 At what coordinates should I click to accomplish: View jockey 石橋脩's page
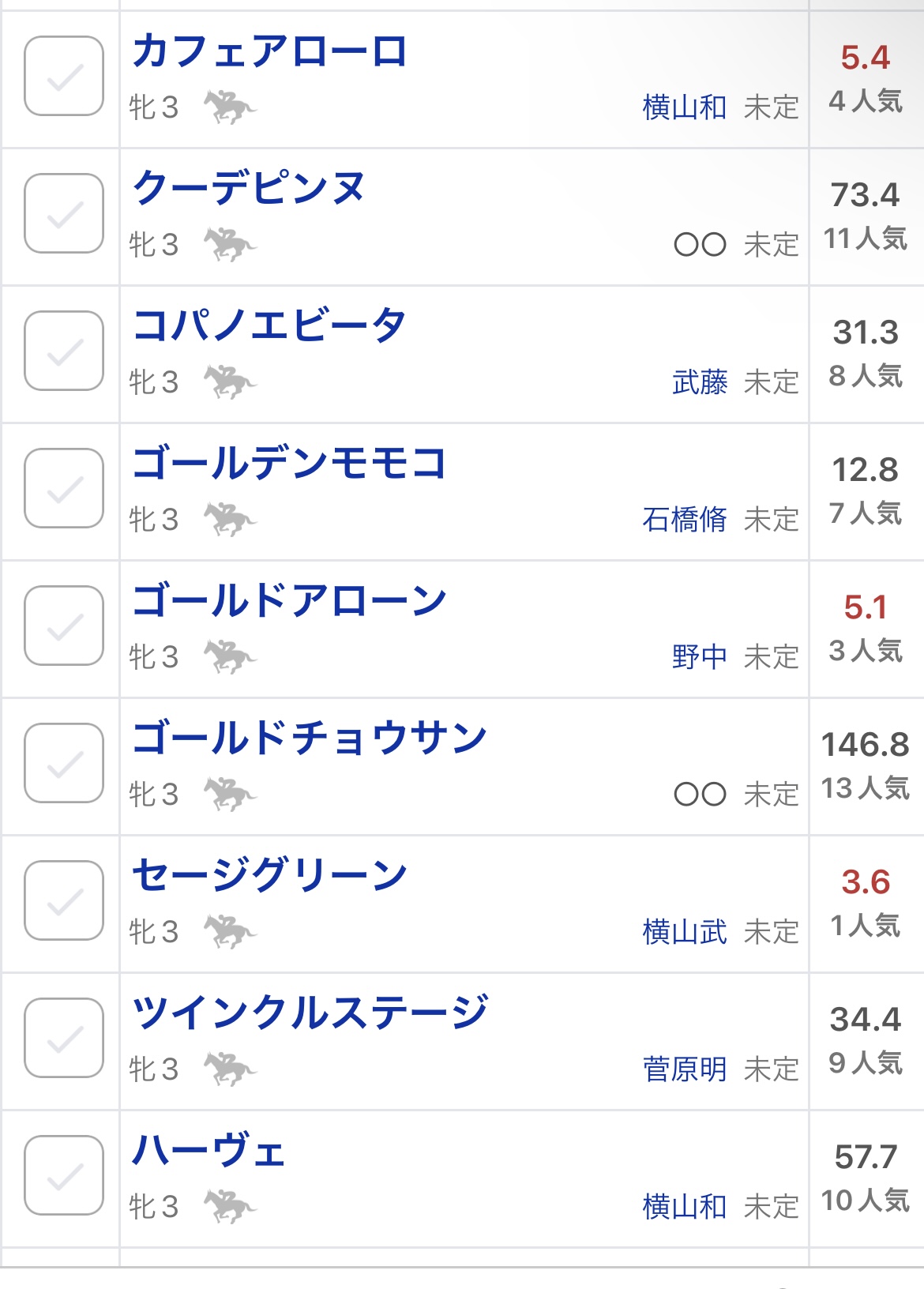coord(684,520)
